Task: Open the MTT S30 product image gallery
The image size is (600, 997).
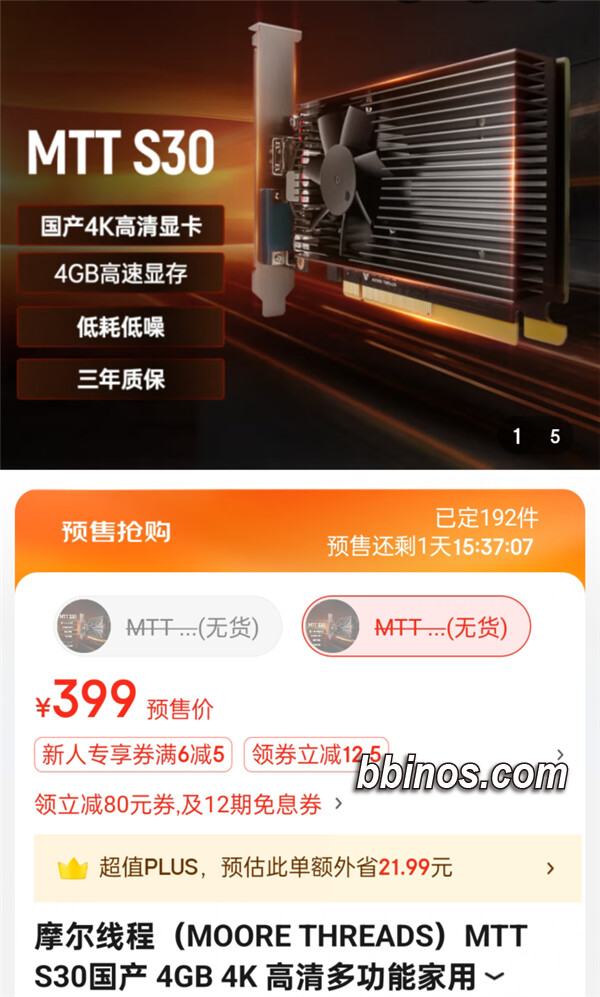Action: [300, 235]
